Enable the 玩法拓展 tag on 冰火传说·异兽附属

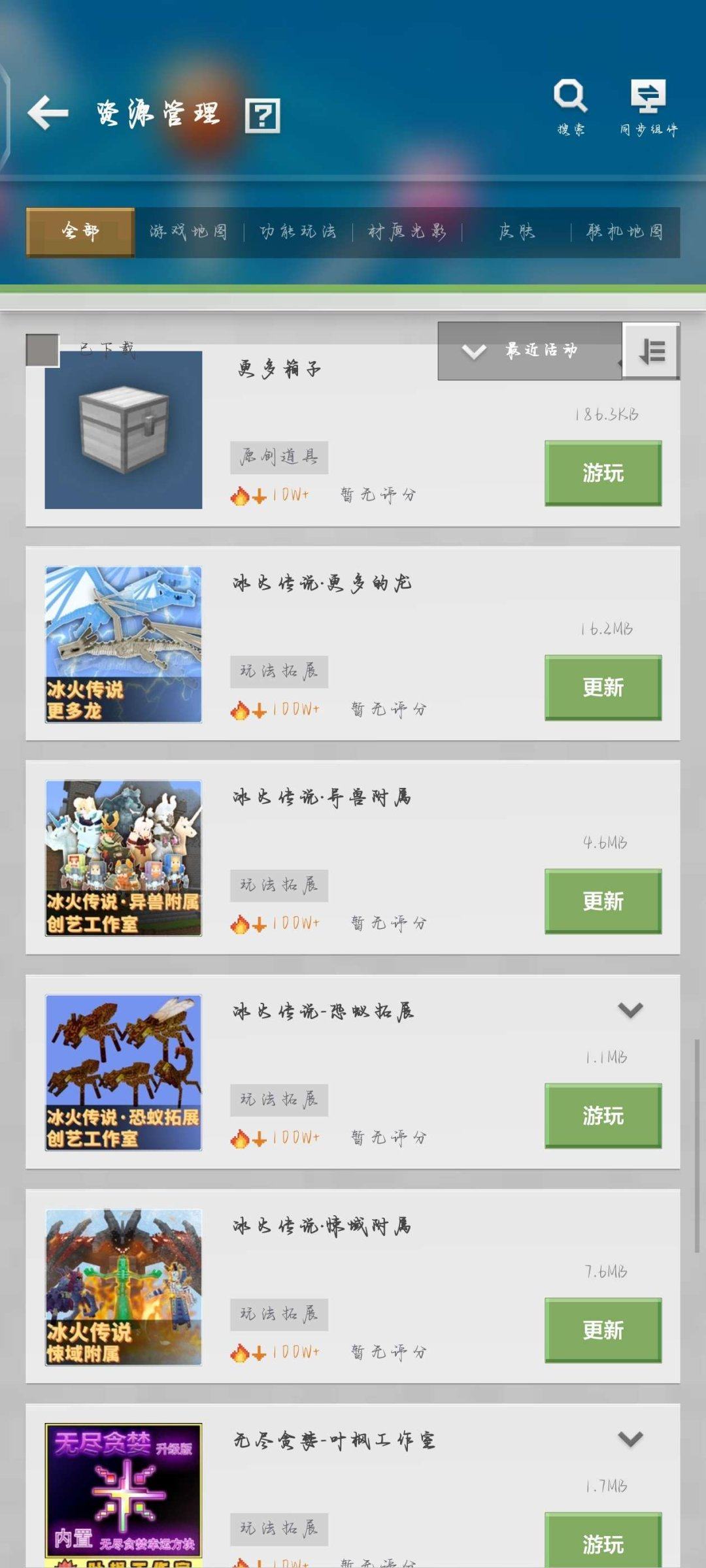pos(278,886)
